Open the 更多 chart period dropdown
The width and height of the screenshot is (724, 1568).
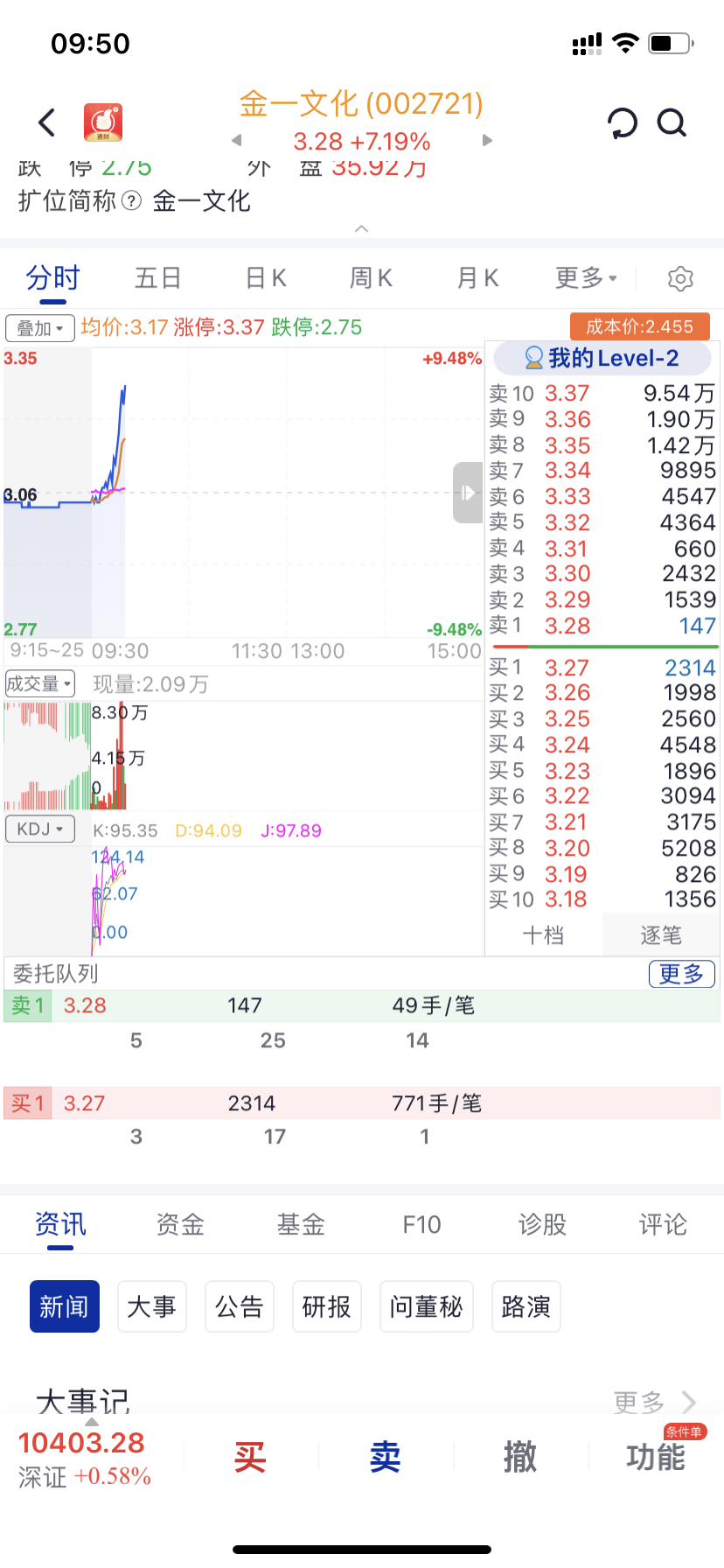tap(586, 278)
